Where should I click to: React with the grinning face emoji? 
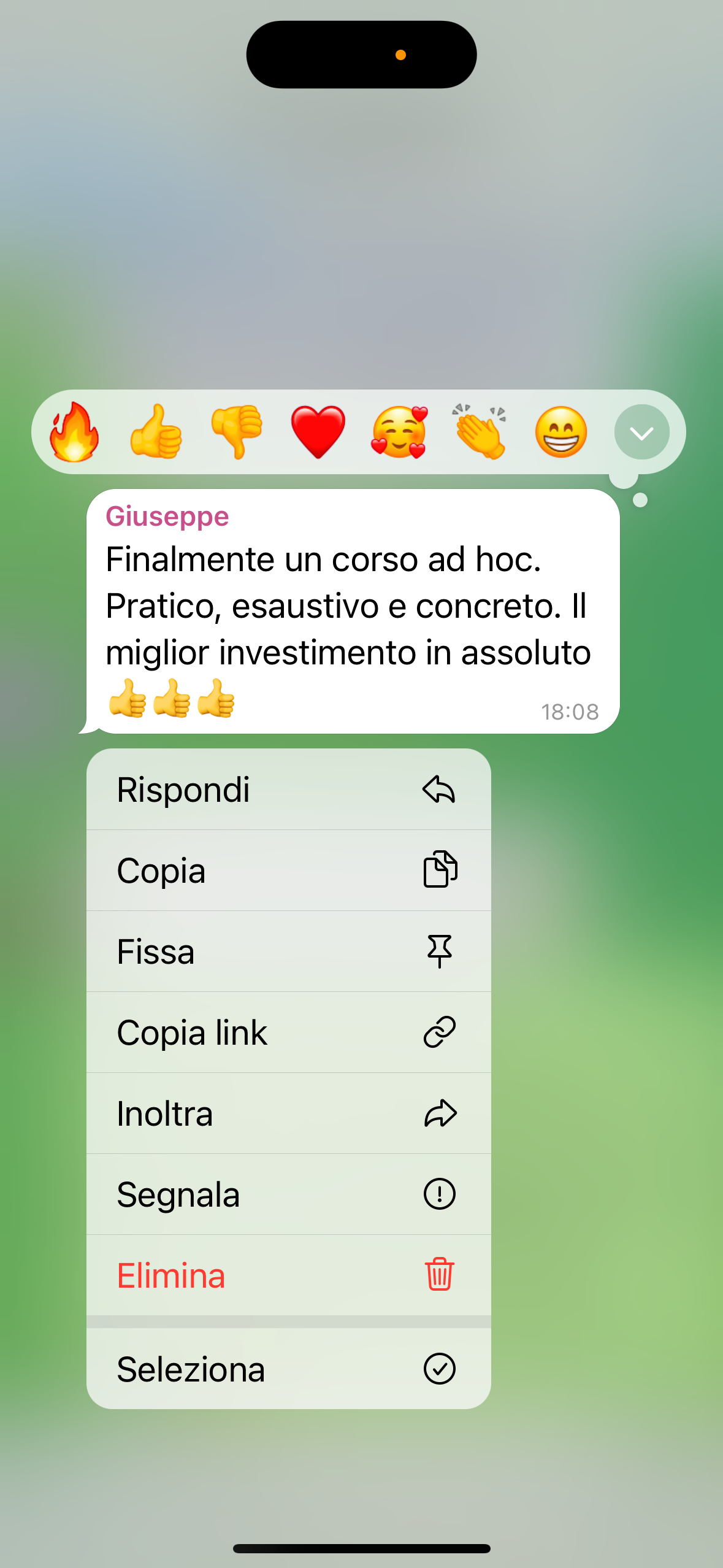560,432
